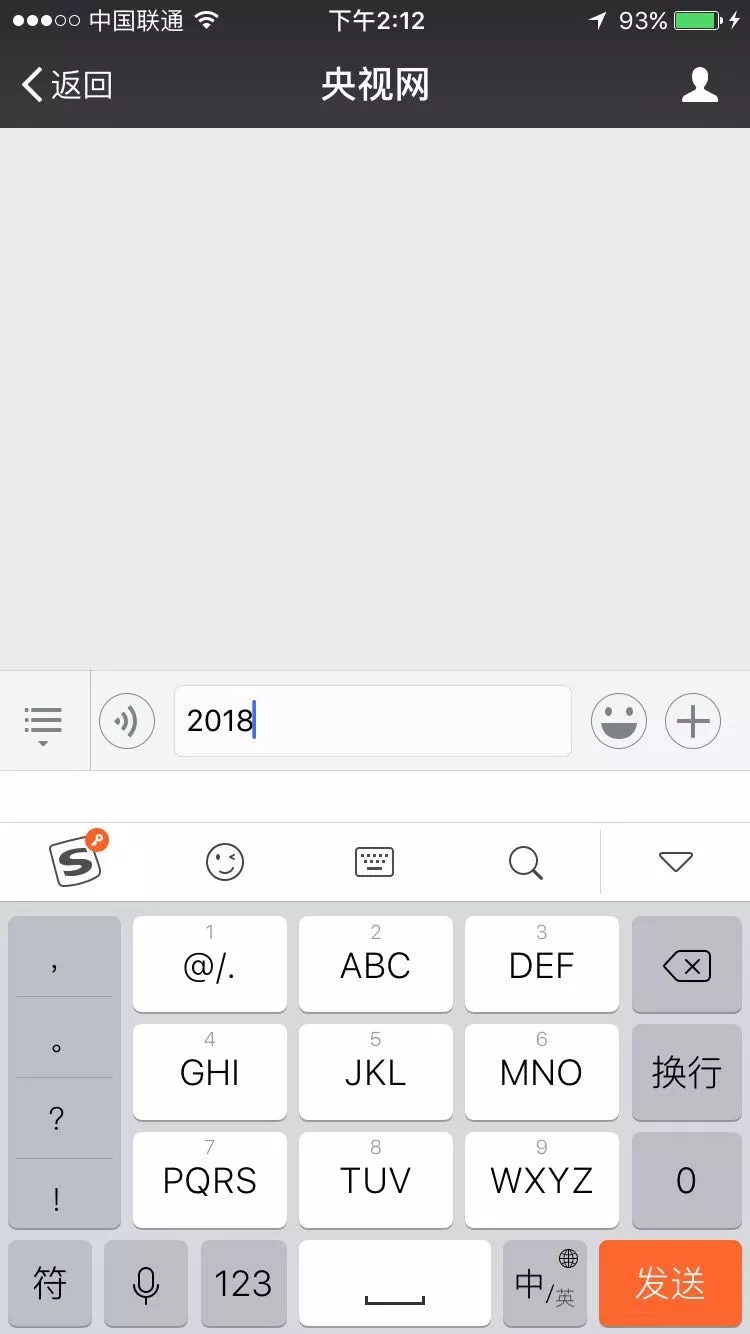Send the message with 发送
Image resolution: width=750 pixels, height=1334 pixels.
(x=670, y=1283)
